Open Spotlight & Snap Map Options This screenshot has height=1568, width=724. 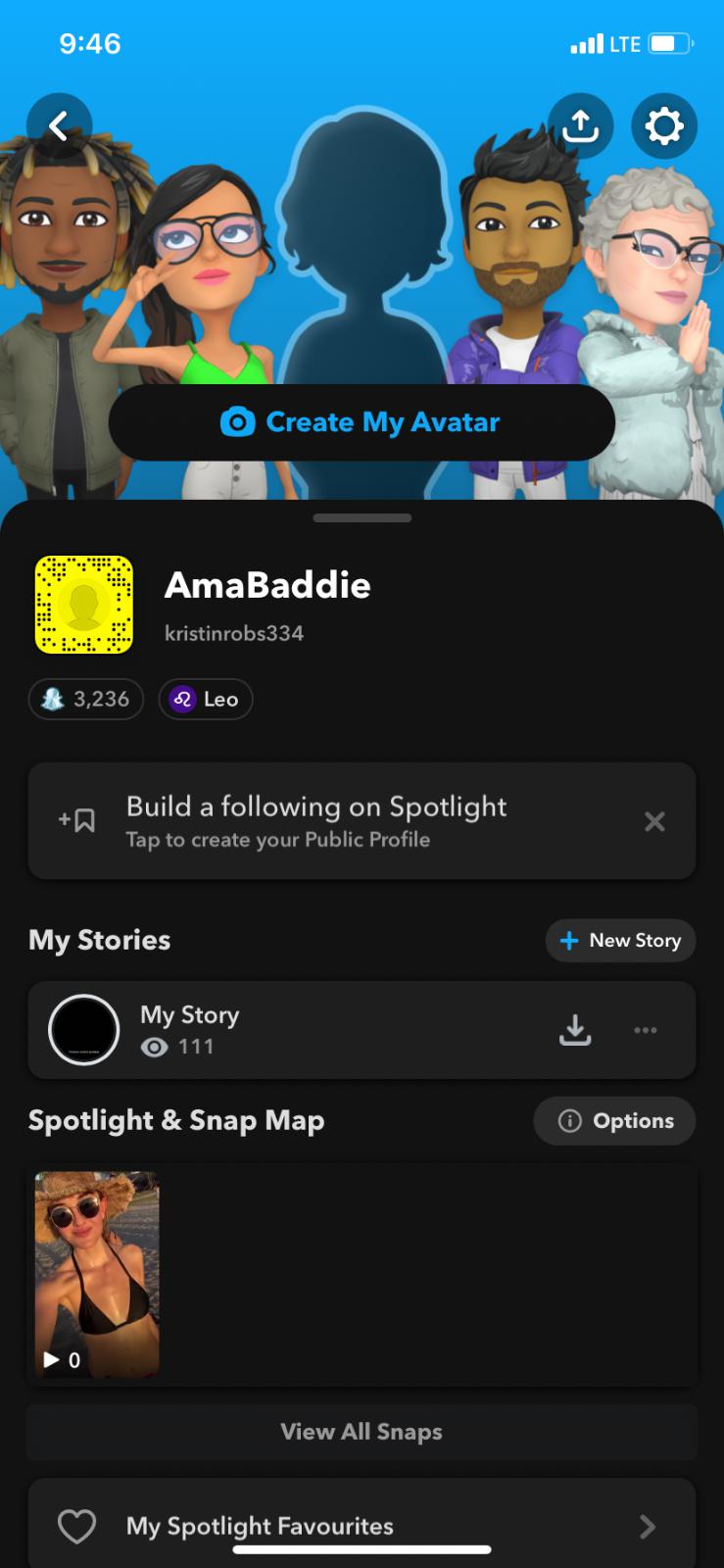tap(615, 1121)
